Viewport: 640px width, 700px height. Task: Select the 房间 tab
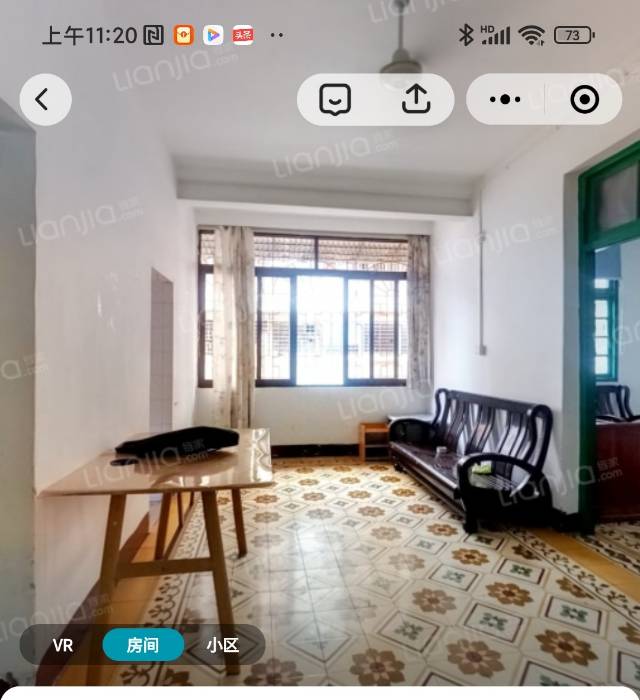point(143,645)
